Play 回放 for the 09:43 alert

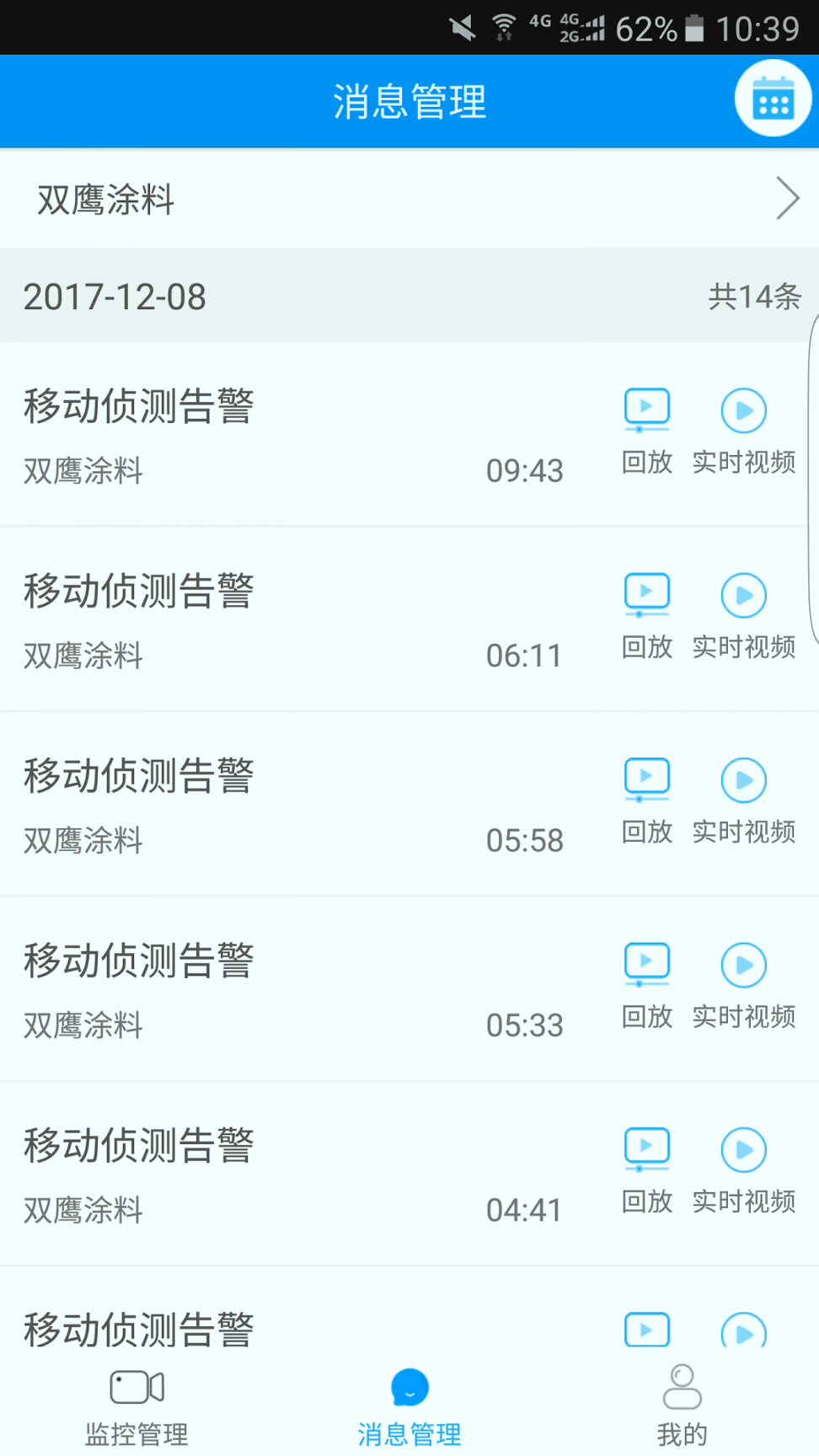tap(647, 427)
